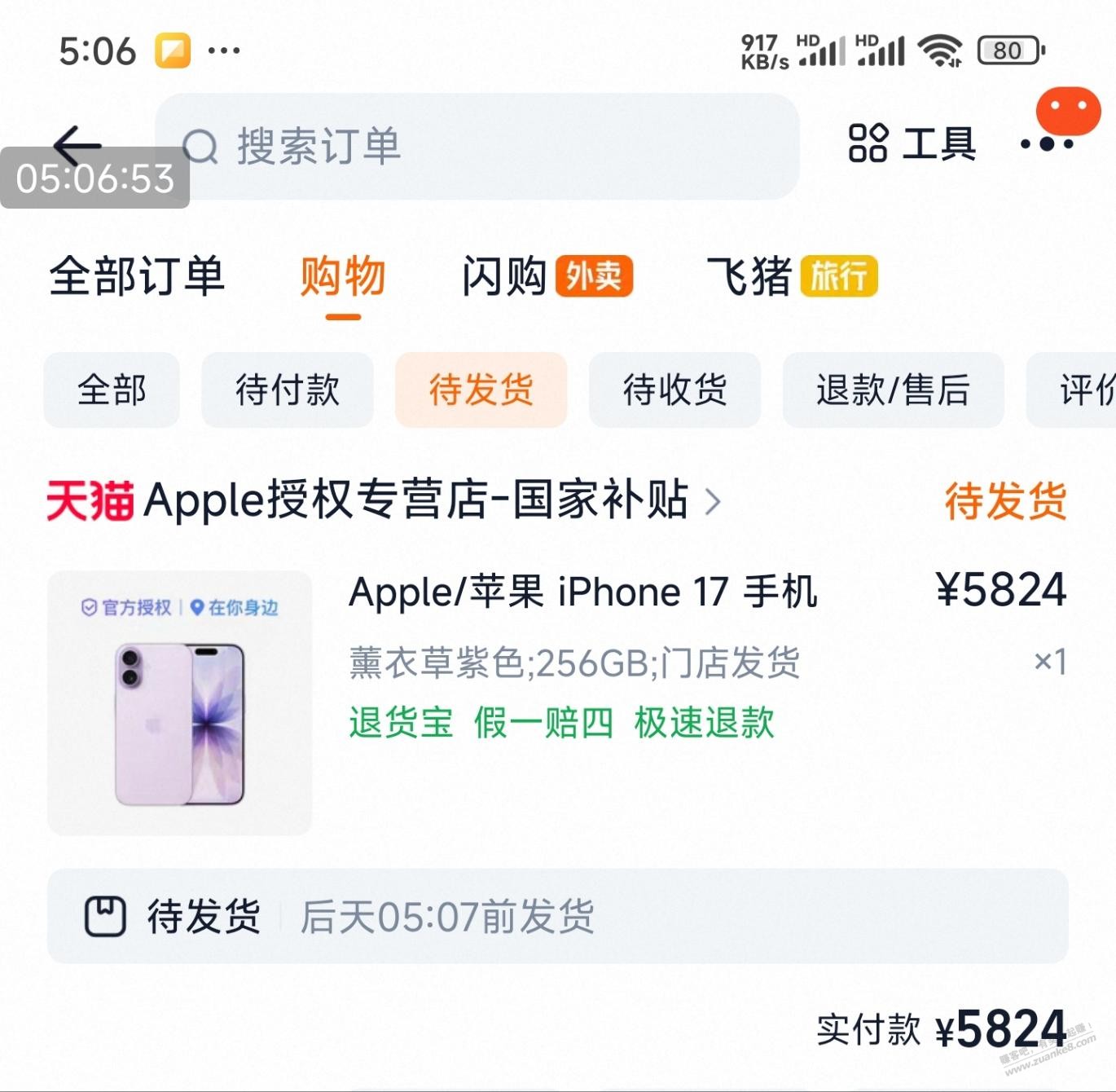Show 待付款 orders
The height and width of the screenshot is (1092, 1116).
coord(288,390)
